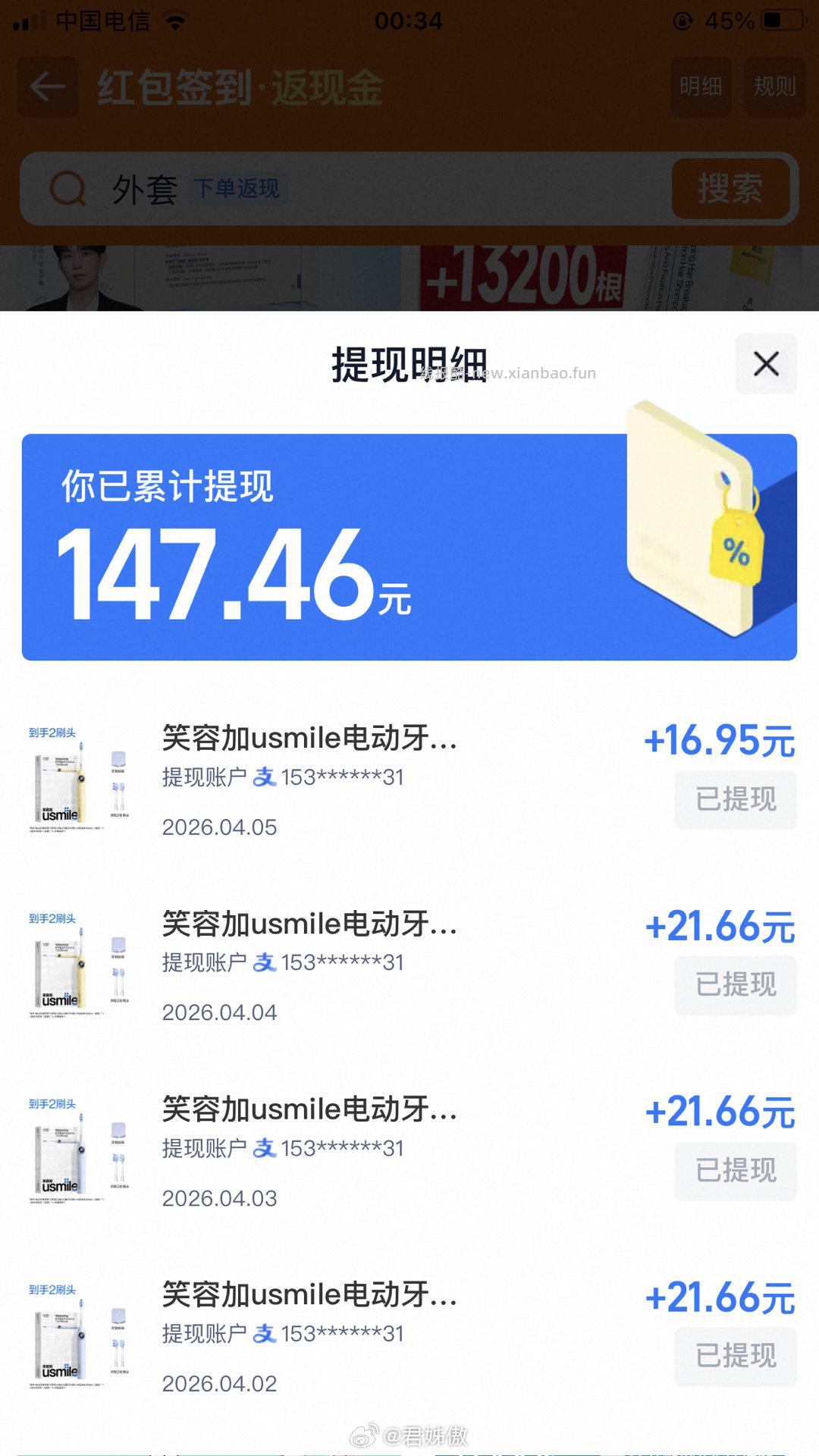The width and height of the screenshot is (819, 1456).
Task: Tap the back arrow to exit the cashback page
Action: tap(47, 87)
